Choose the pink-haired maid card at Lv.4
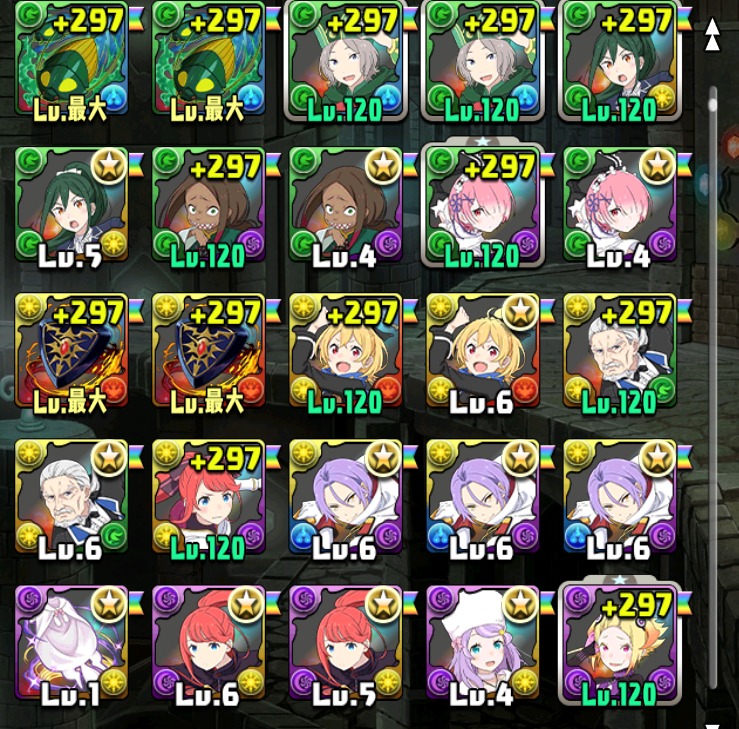The height and width of the screenshot is (729, 739). [x=620, y=205]
